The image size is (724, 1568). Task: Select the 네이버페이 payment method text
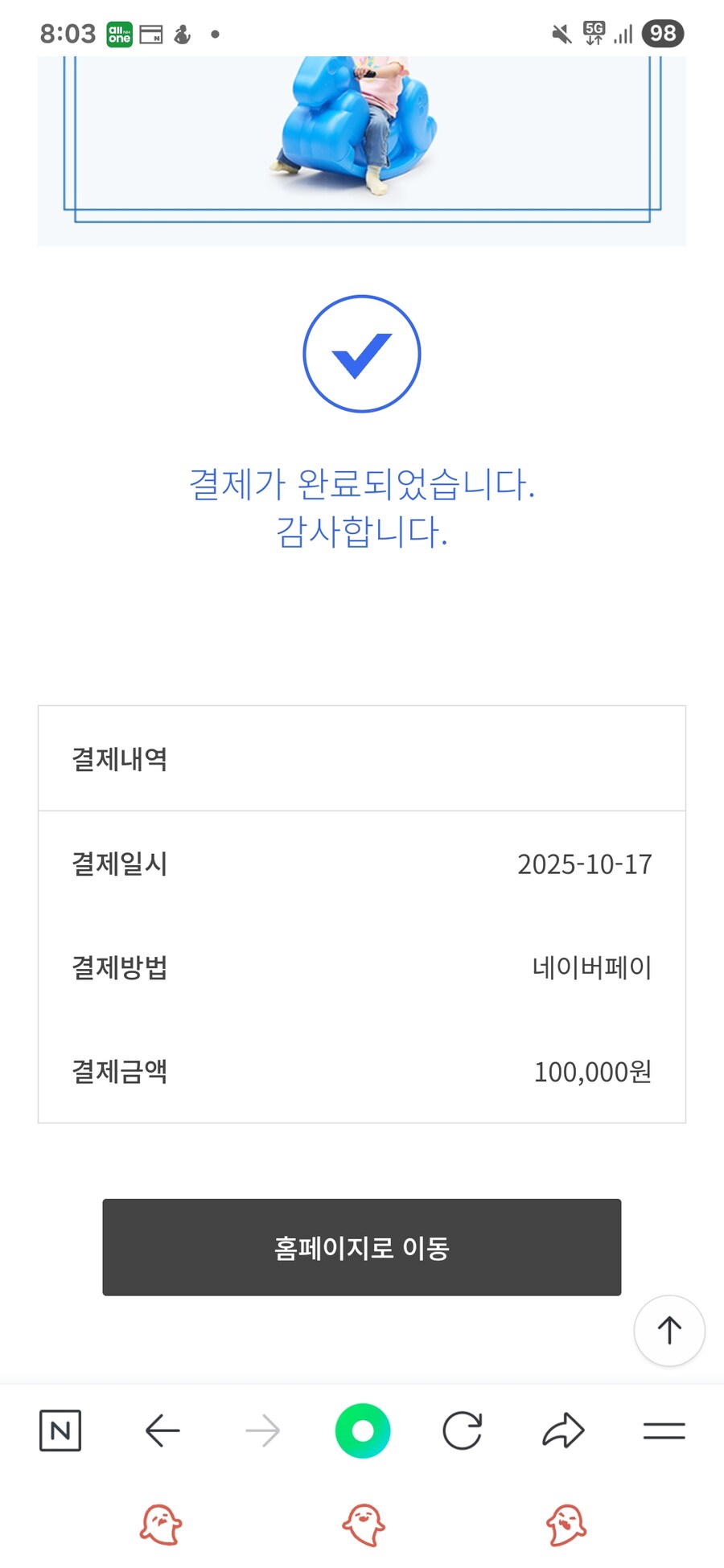591,968
